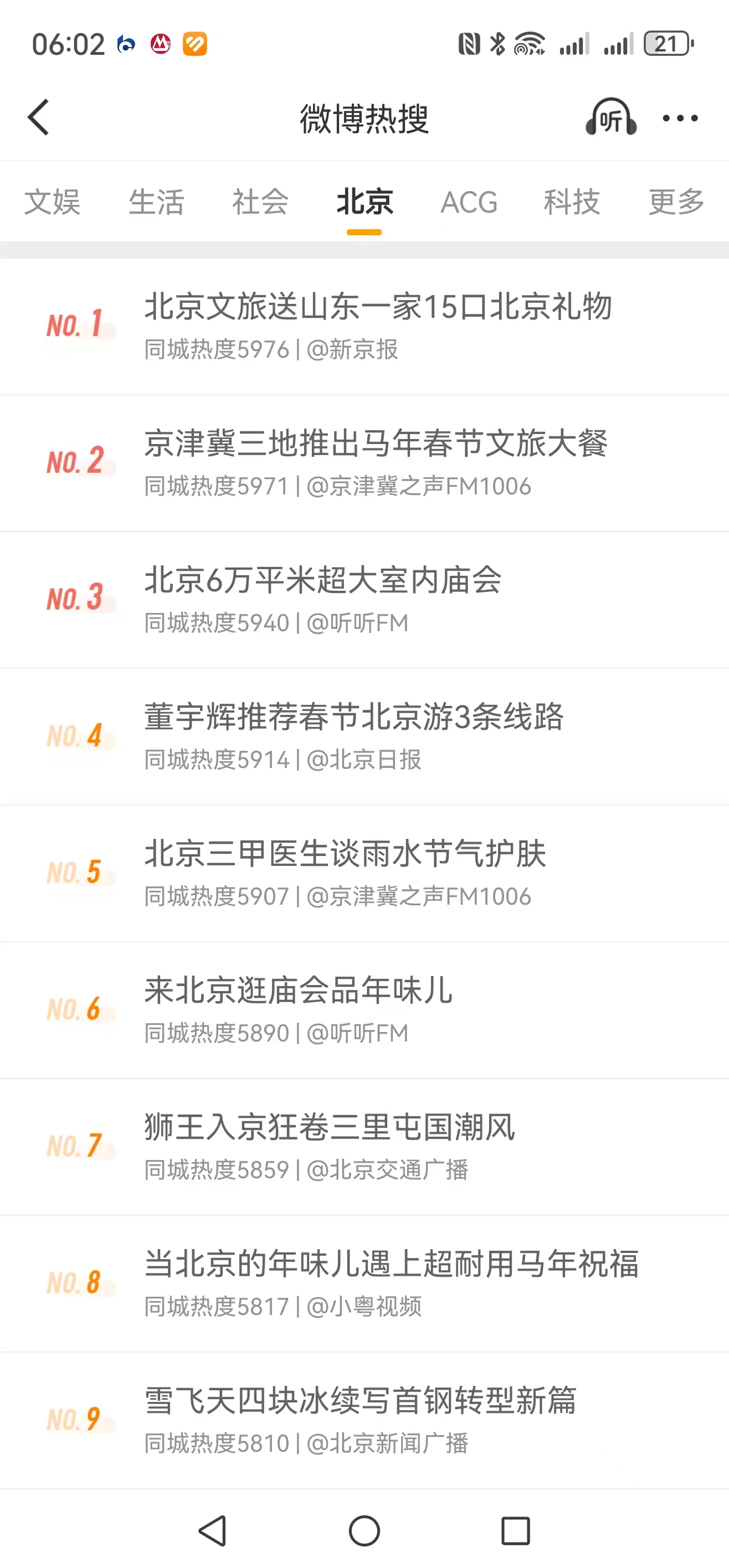Image resolution: width=729 pixels, height=1568 pixels.
Task: Go back from 微博热搜 page
Action: [38, 117]
